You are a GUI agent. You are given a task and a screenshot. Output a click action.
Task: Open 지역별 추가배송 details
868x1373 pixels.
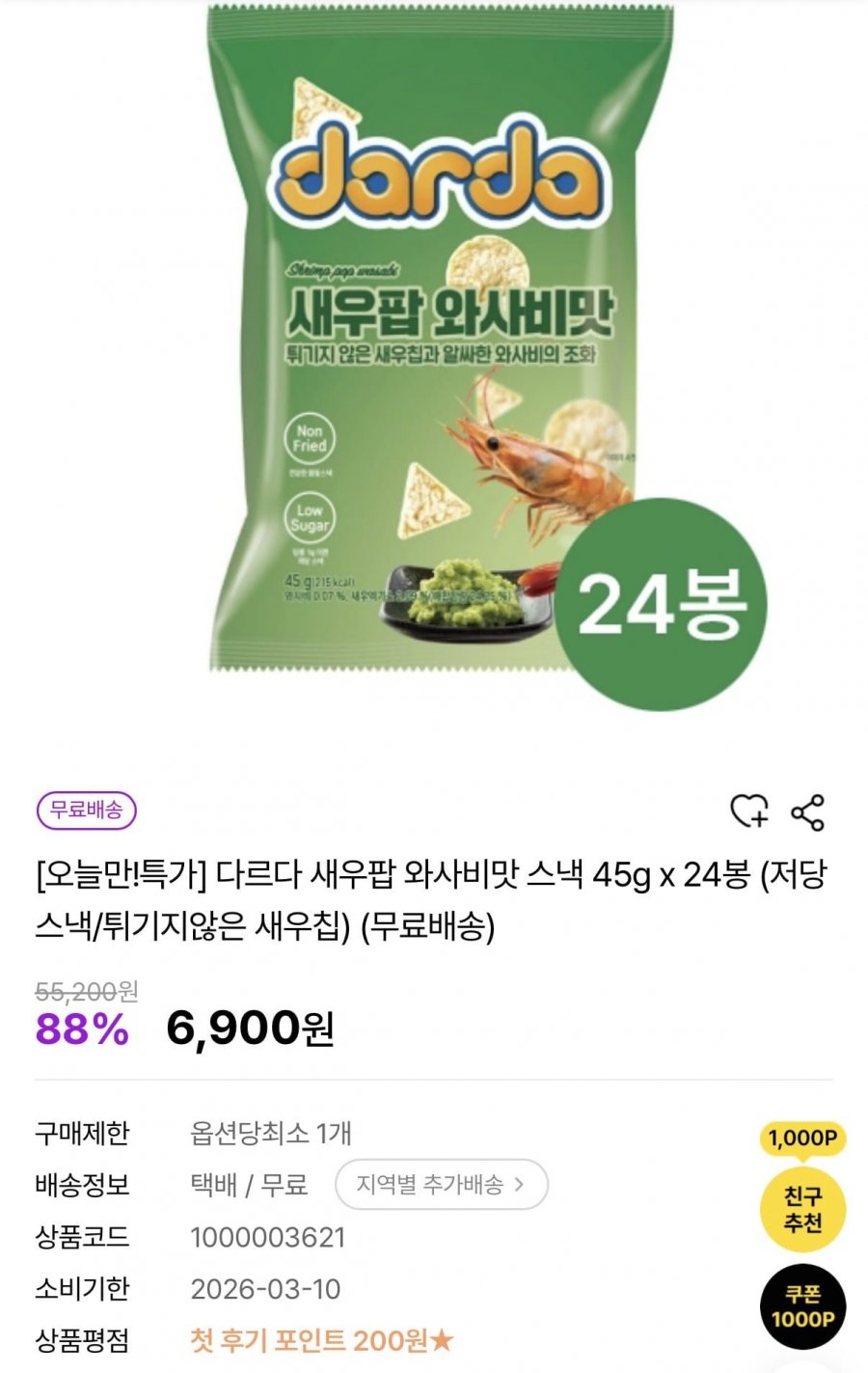[441, 1184]
